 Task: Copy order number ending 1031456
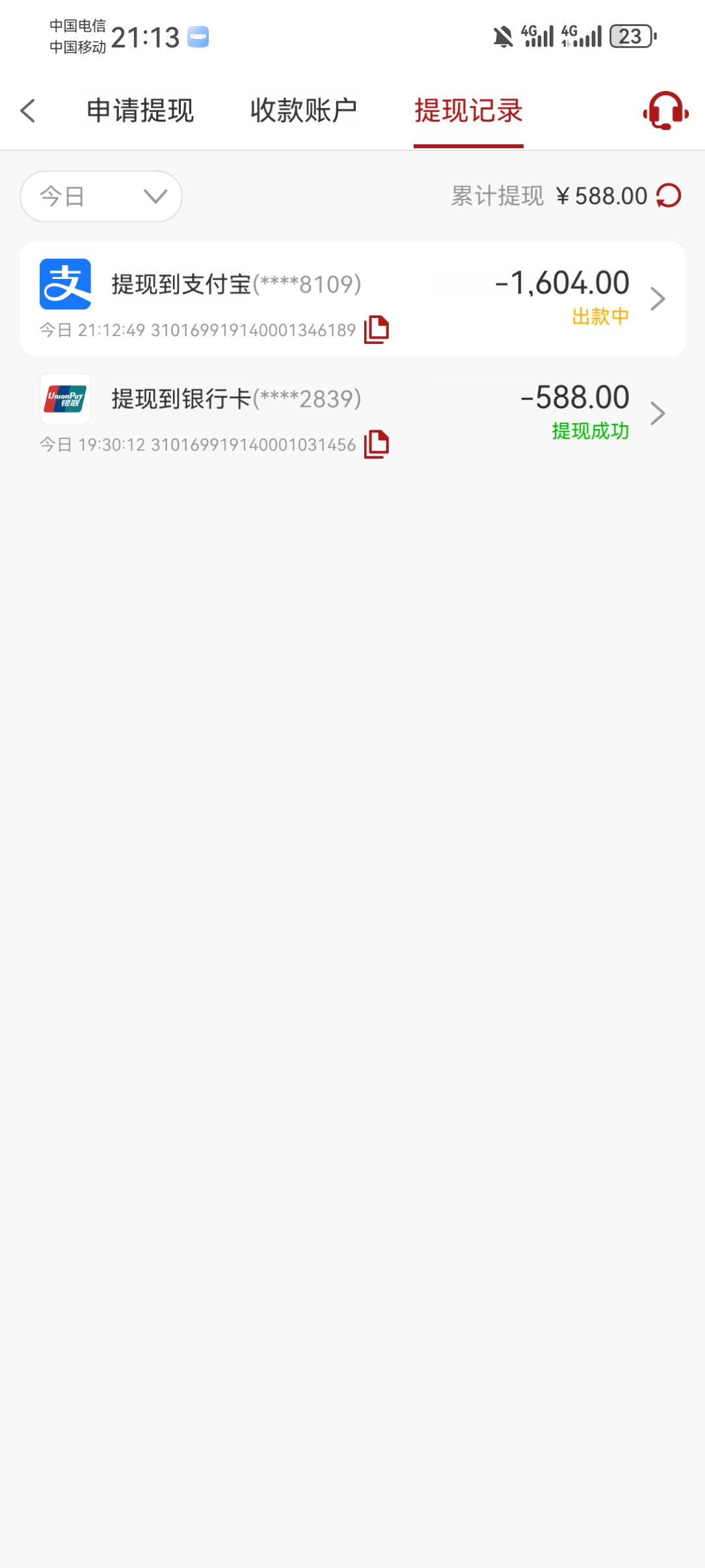(377, 444)
